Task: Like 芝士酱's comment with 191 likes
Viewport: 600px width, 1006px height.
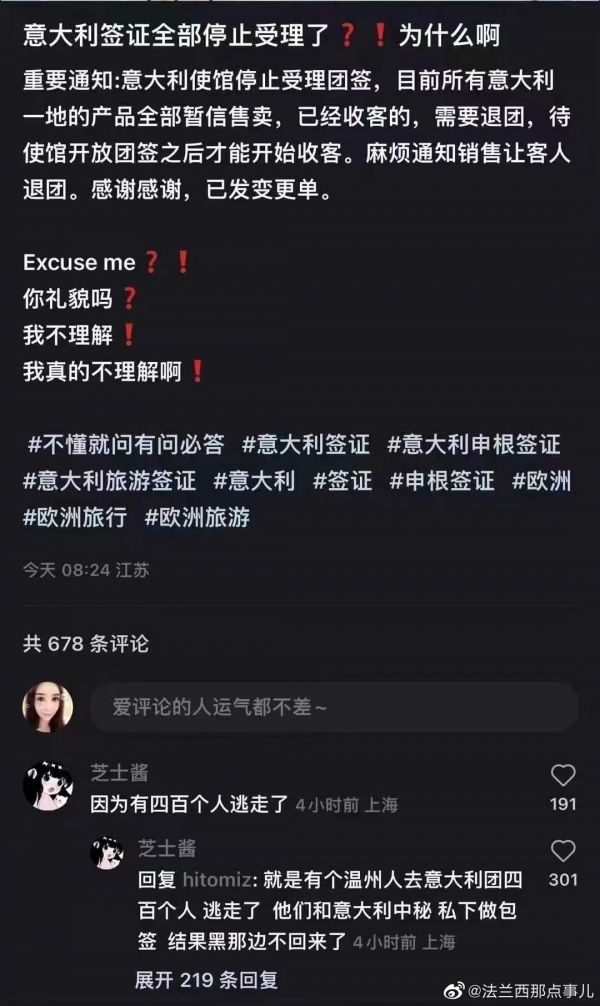Action: coord(563,775)
